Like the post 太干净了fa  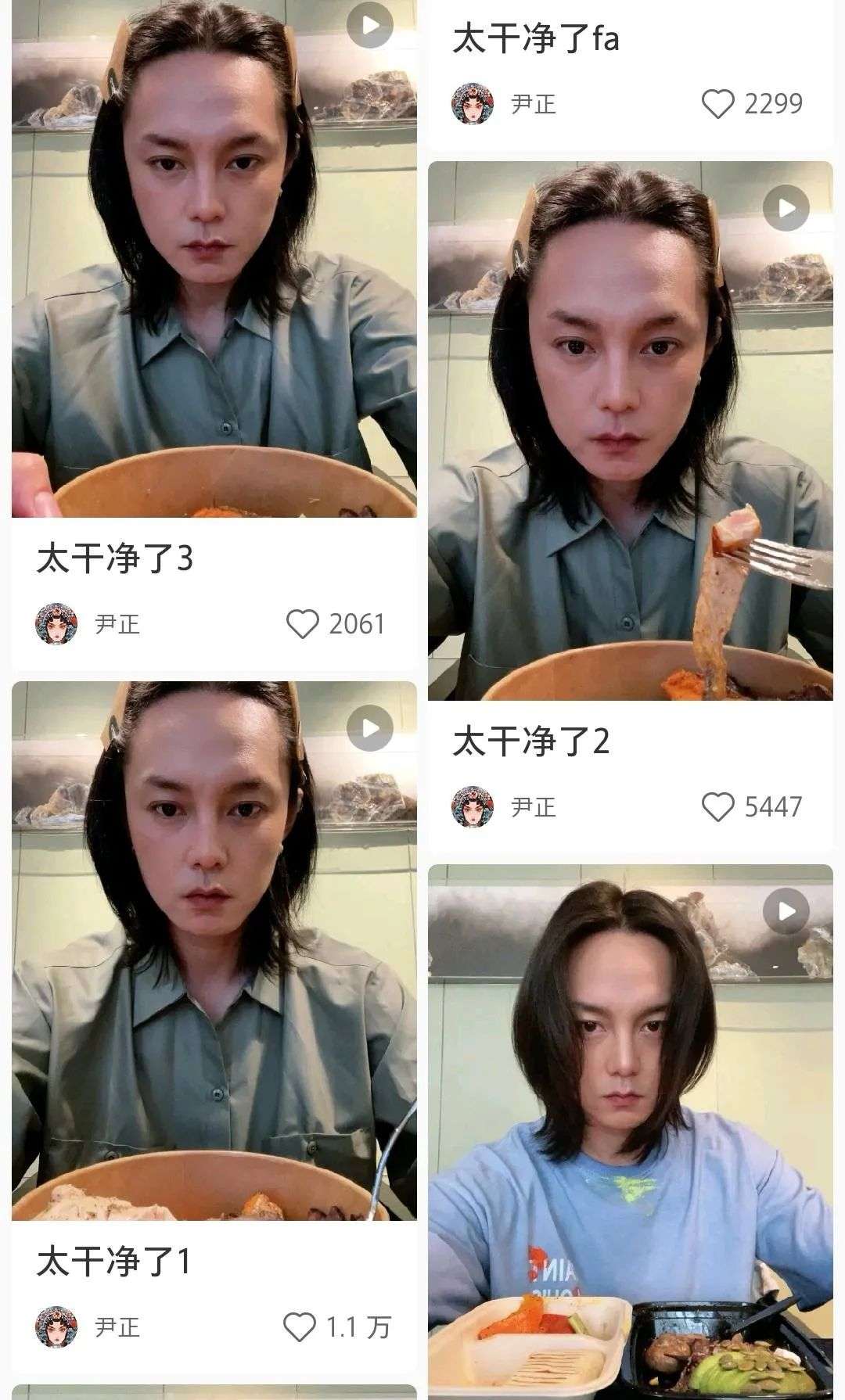717,103
